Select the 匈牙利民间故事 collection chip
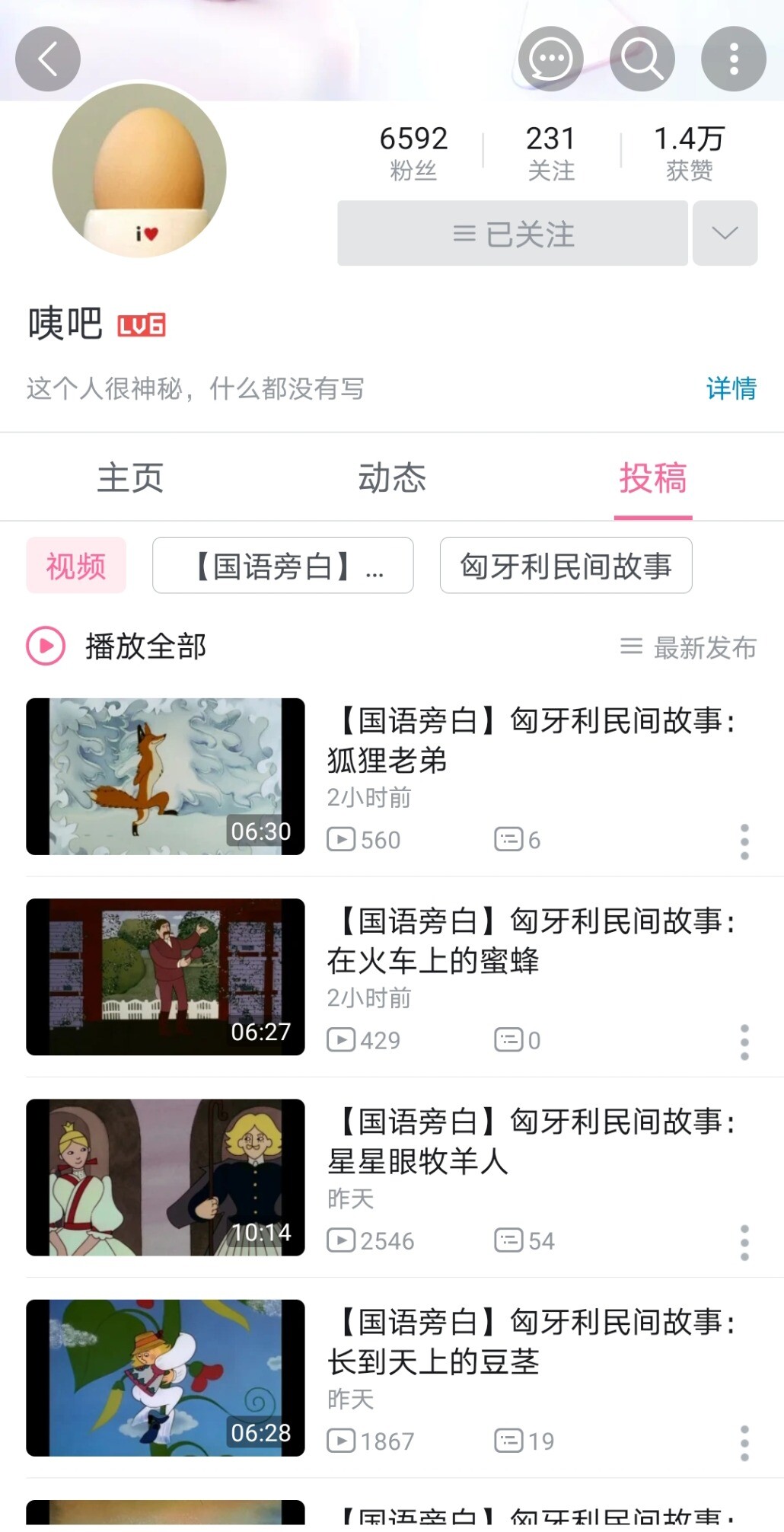 pyautogui.click(x=566, y=566)
